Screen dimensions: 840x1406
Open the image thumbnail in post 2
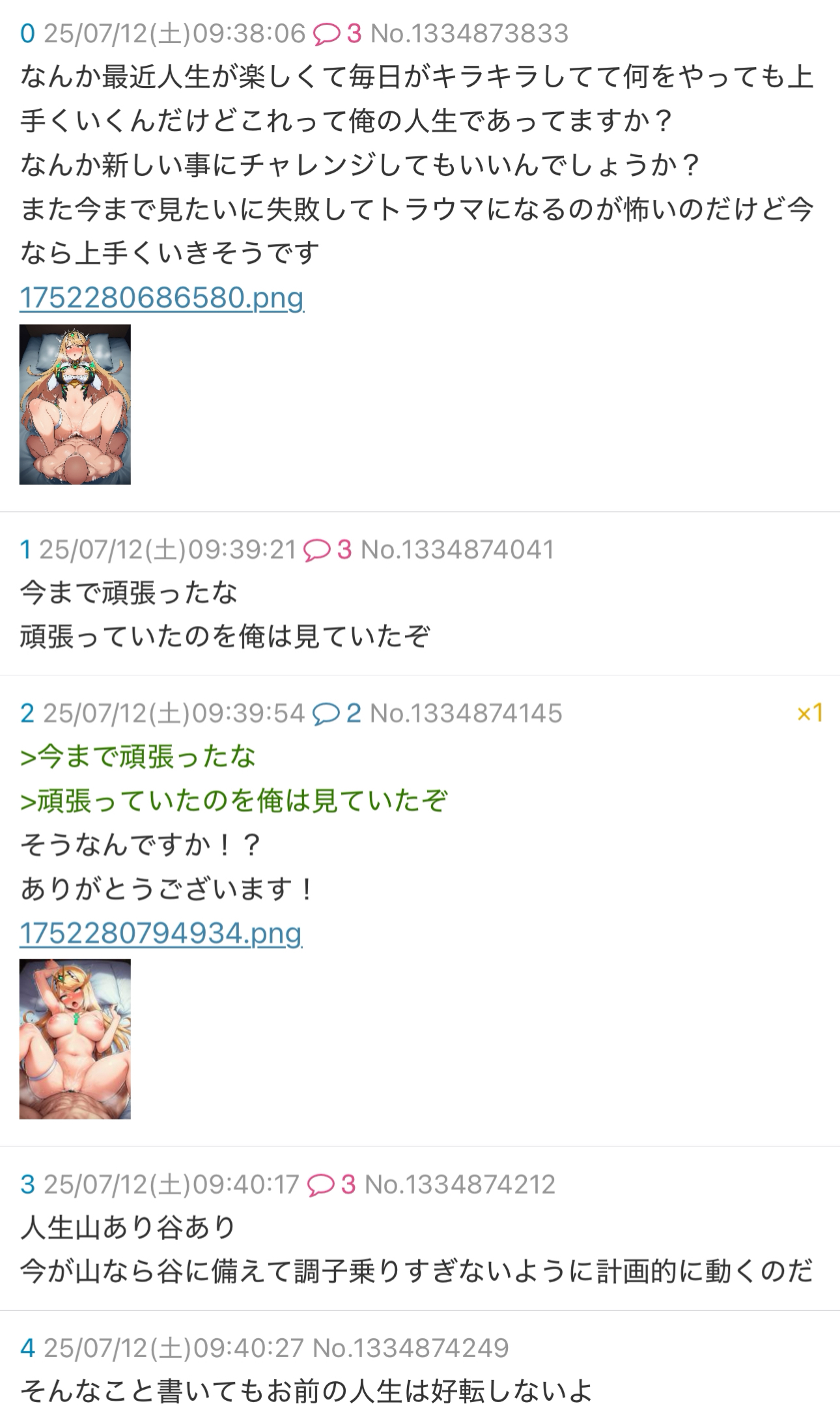[x=75, y=1039]
